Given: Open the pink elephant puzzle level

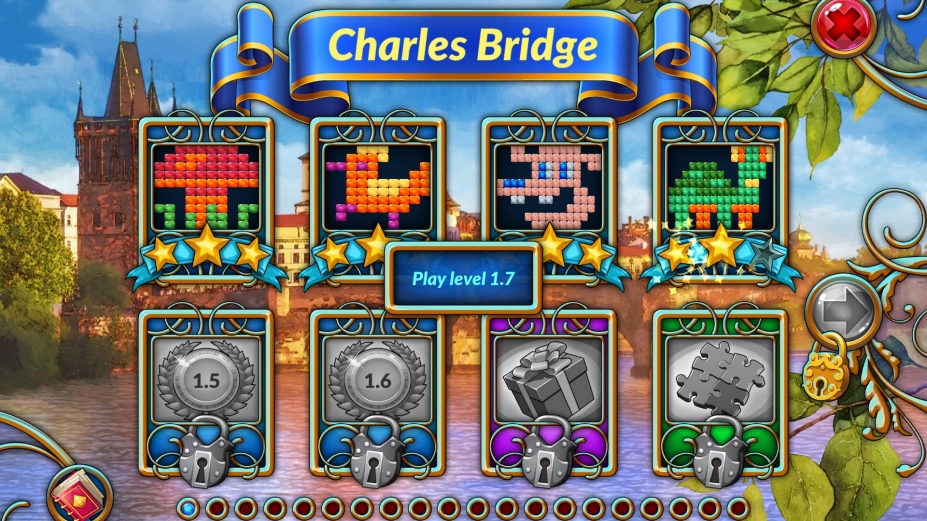Looking at the screenshot, I should [549, 183].
